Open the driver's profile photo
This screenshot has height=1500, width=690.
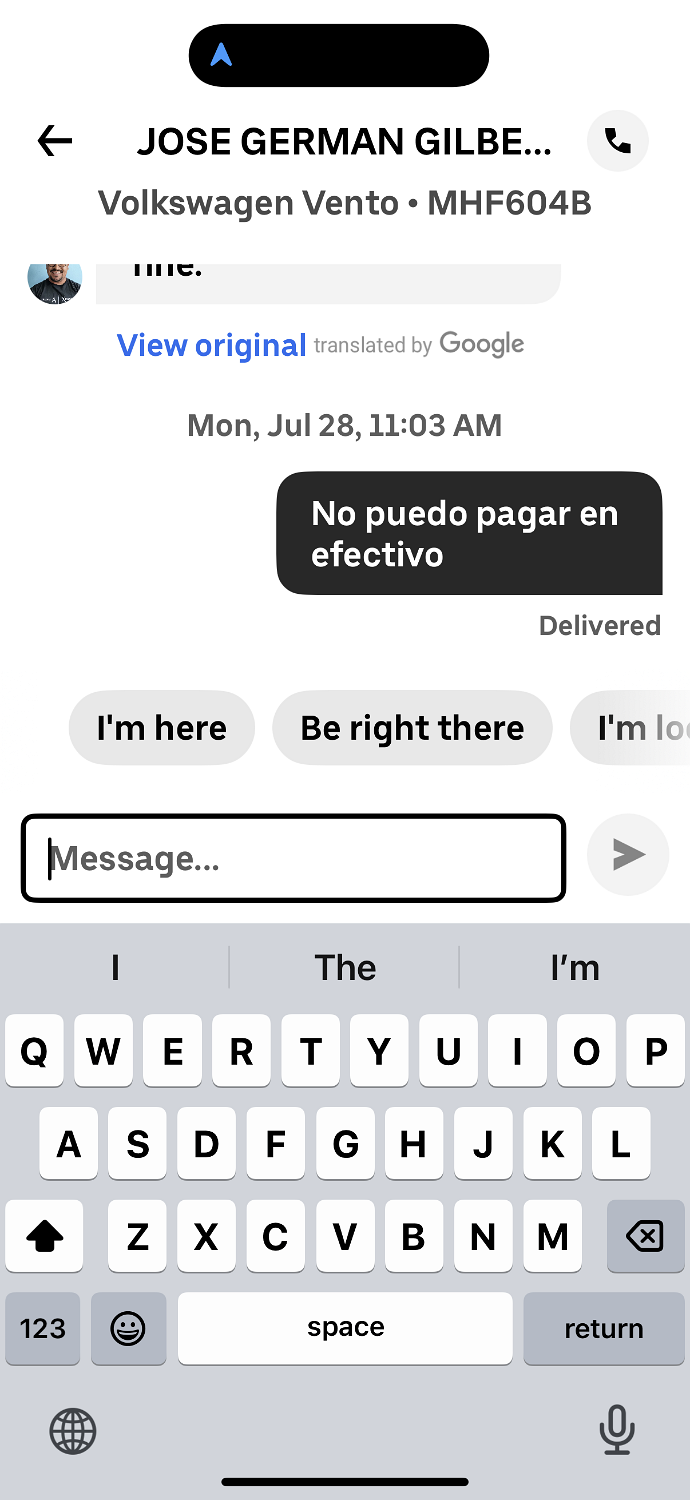coord(54,281)
